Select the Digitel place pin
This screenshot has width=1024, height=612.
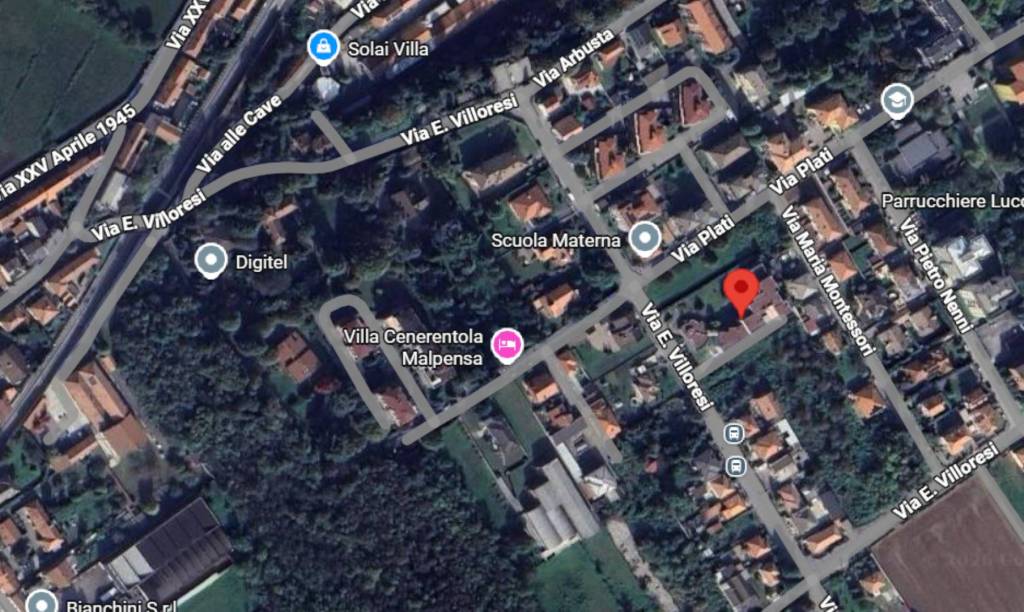click(x=210, y=262)
